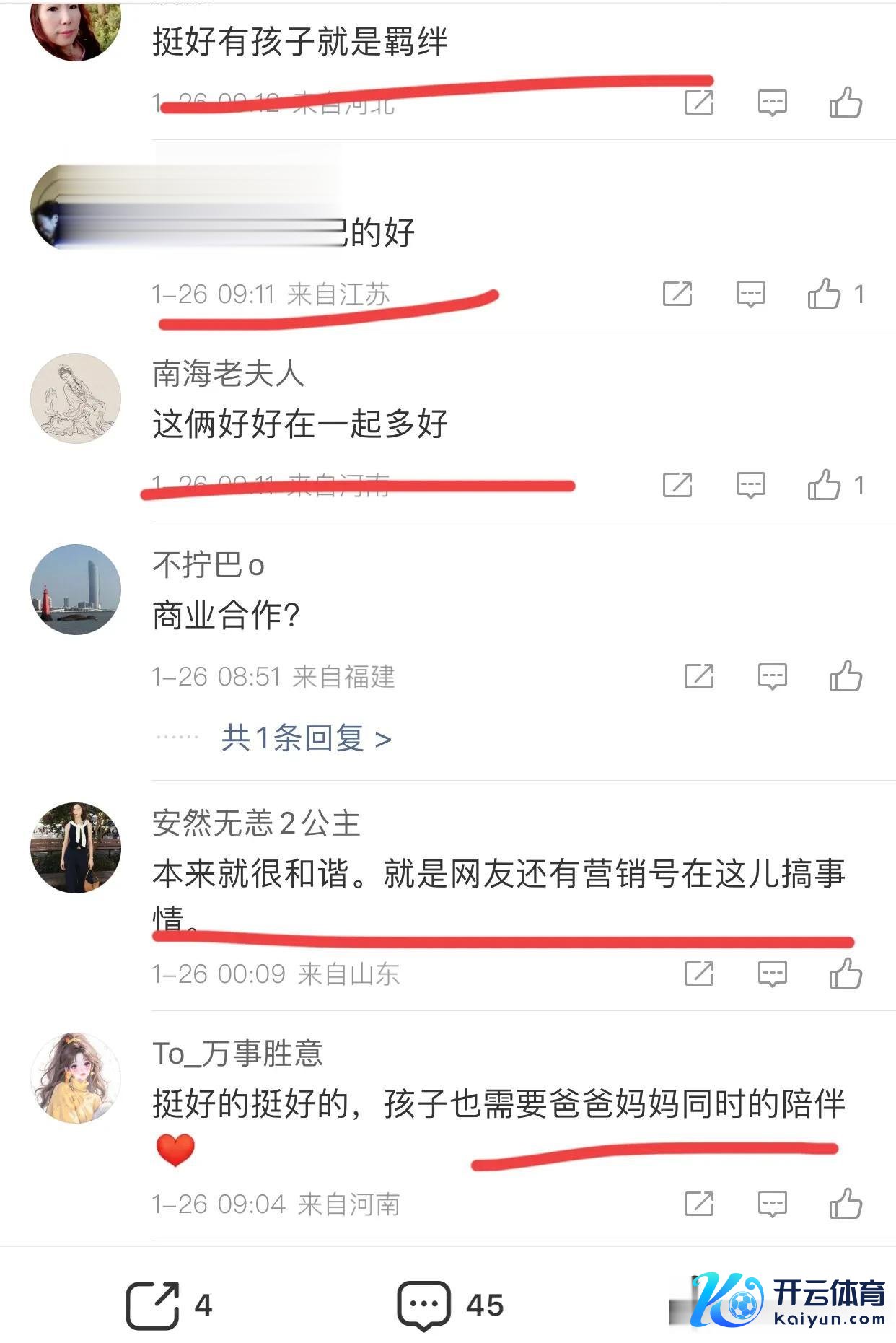Like the comment by 南海老夫人

[x=825, y=485]
